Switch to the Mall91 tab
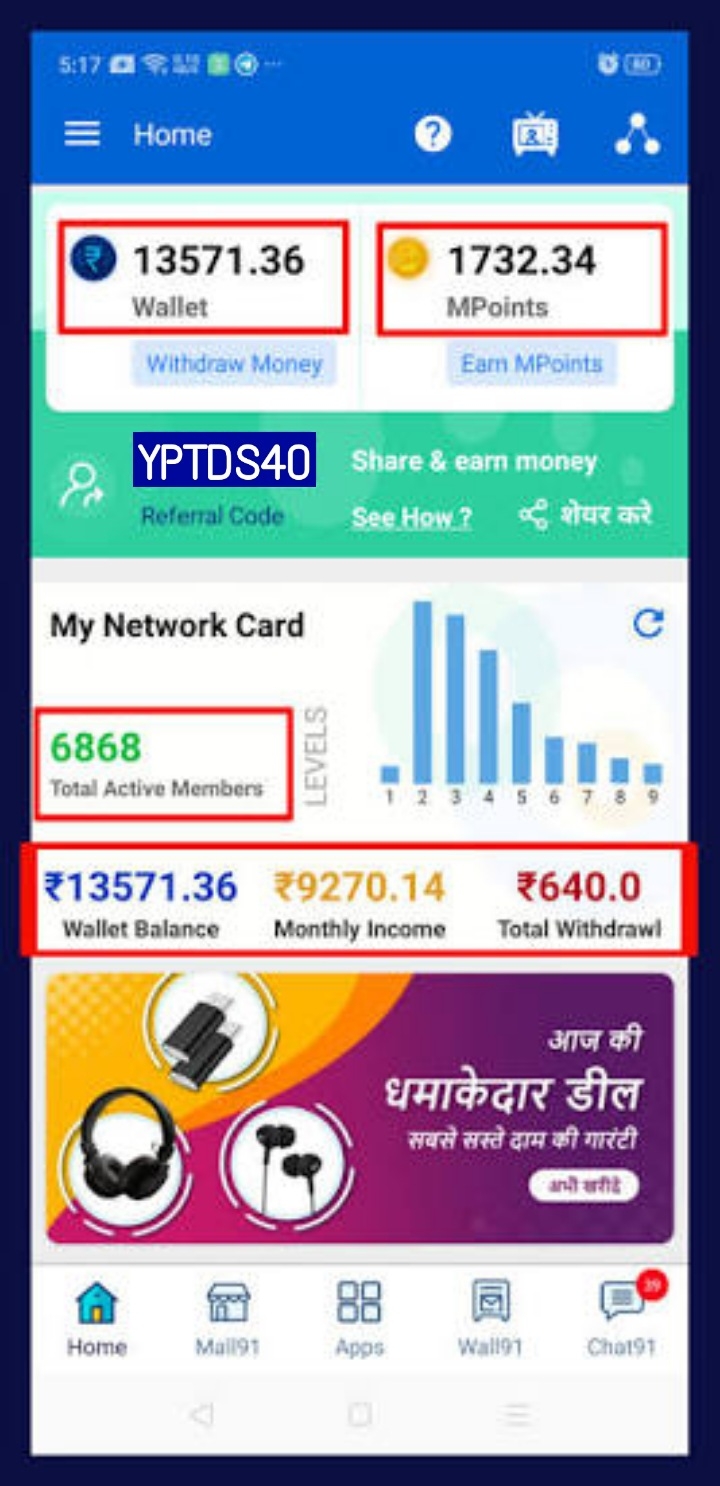 (228, 1319)
